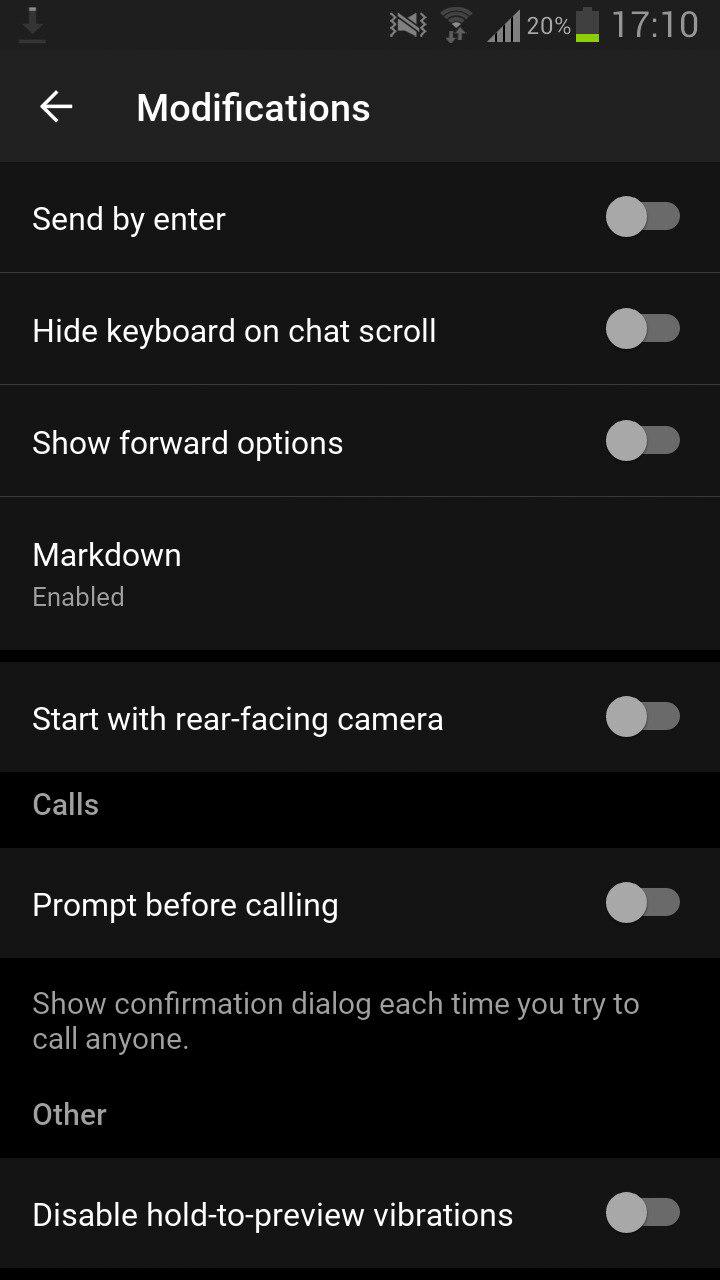Go back from the Modifications screen
Viewport: 720px width, 1280px height.
(x=56, y=107)
